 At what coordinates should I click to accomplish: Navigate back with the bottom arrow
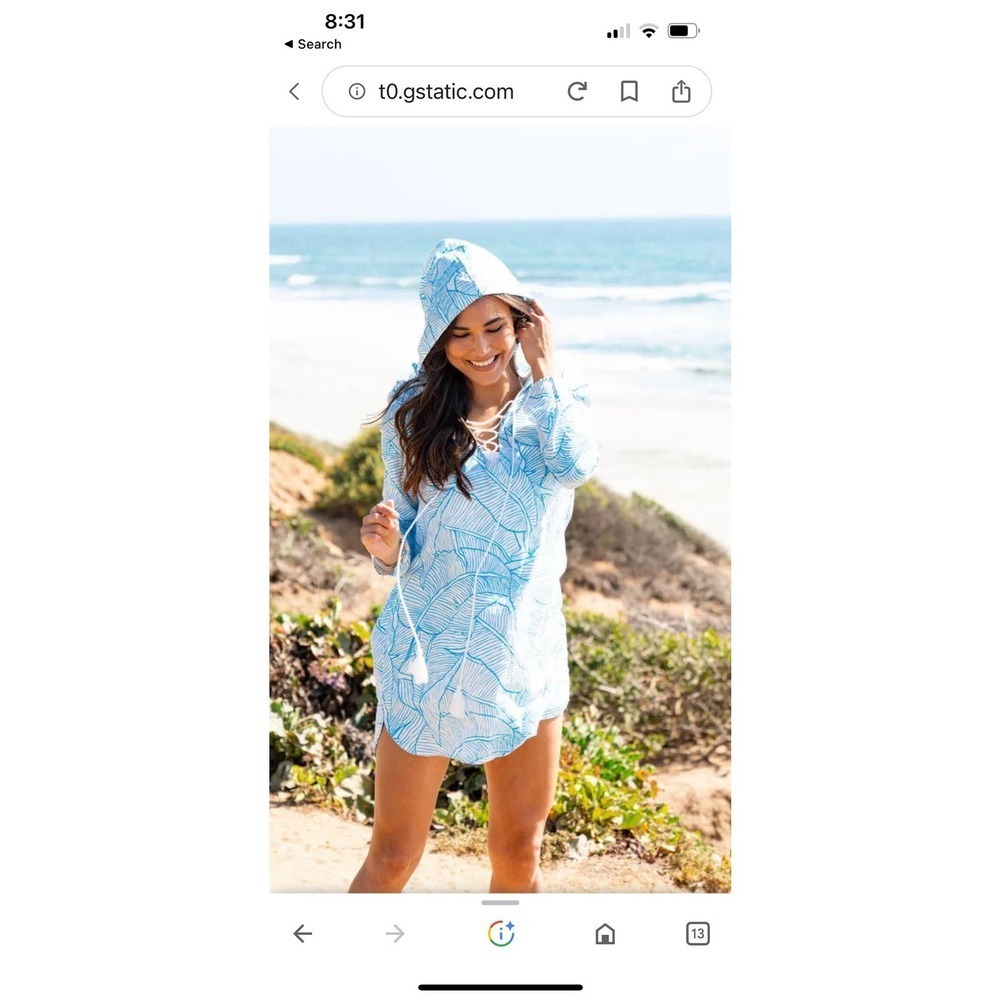point(303,934)
